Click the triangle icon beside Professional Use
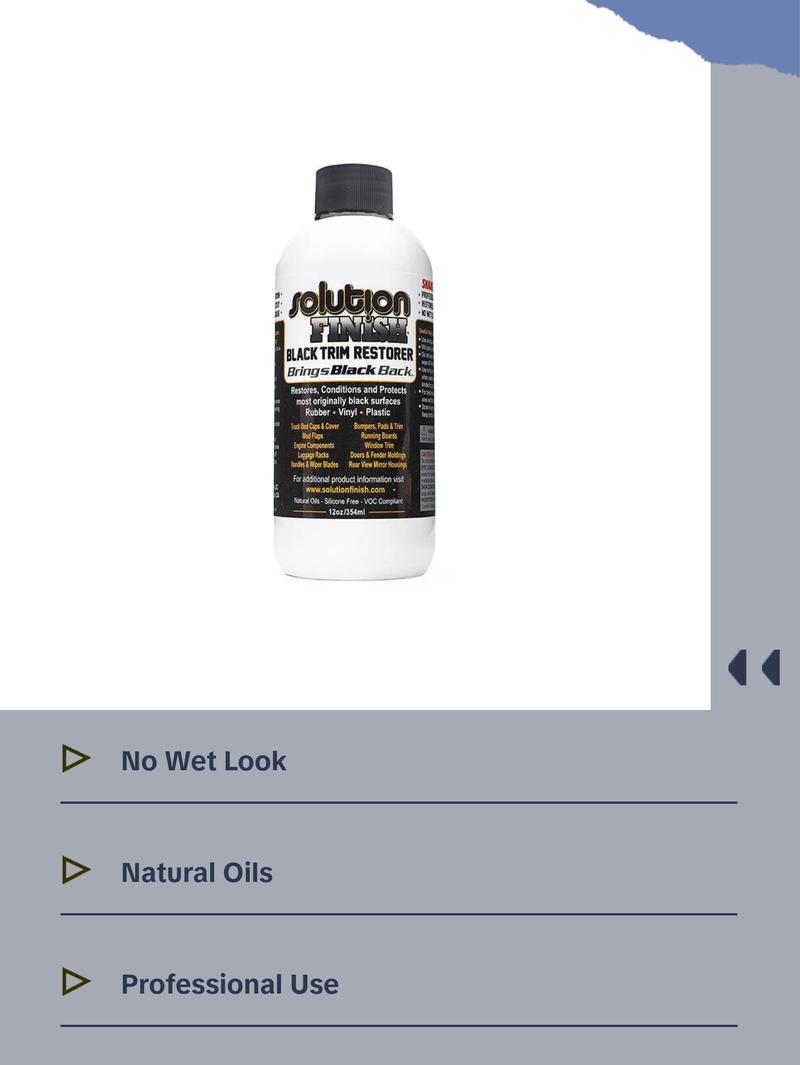 pos(73,981)
